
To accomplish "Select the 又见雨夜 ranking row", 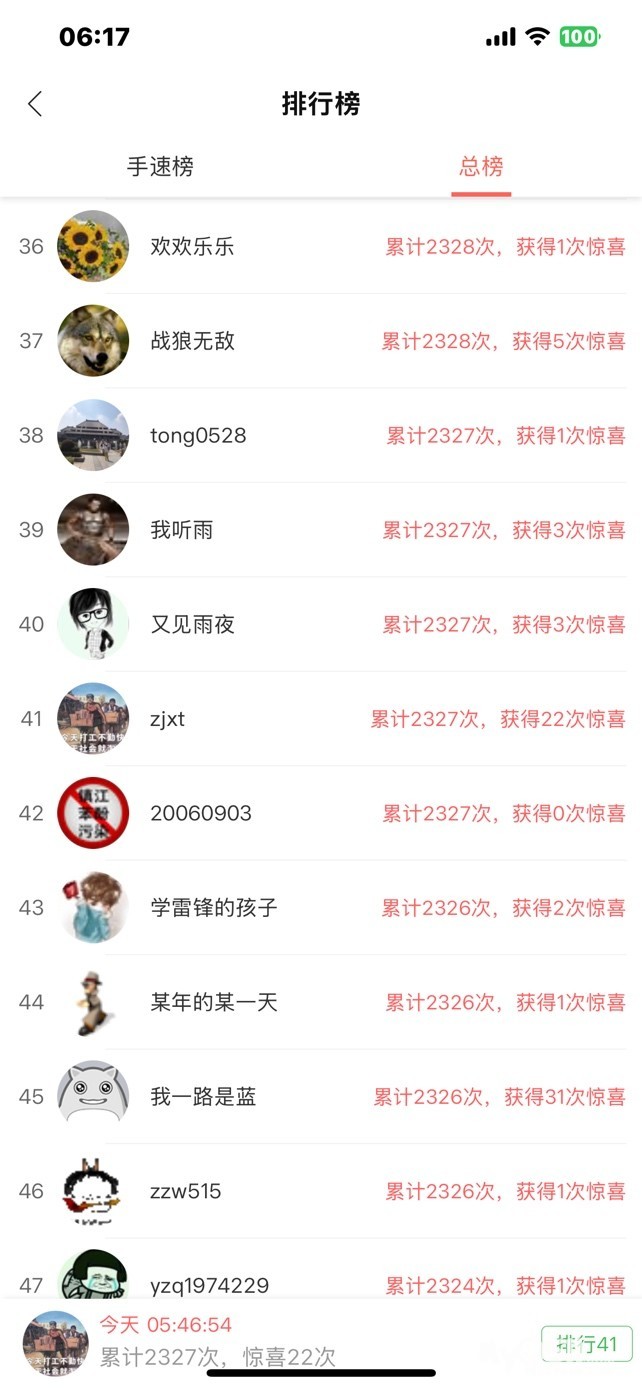I will (321, 624).
